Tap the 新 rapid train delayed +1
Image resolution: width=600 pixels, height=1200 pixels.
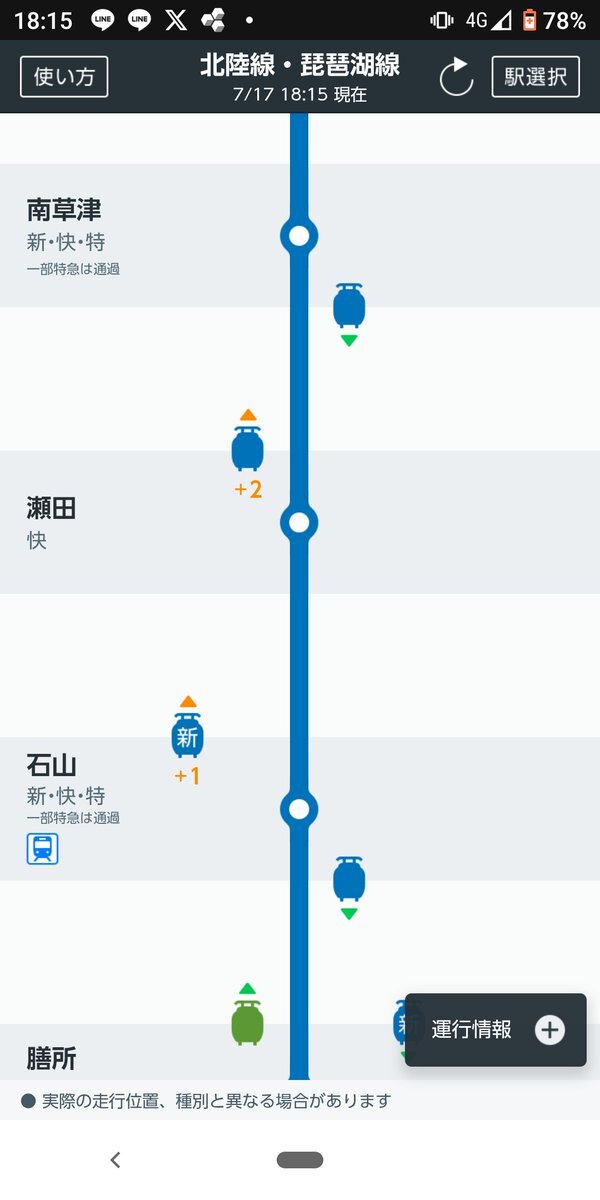click(x=187, y=735)
